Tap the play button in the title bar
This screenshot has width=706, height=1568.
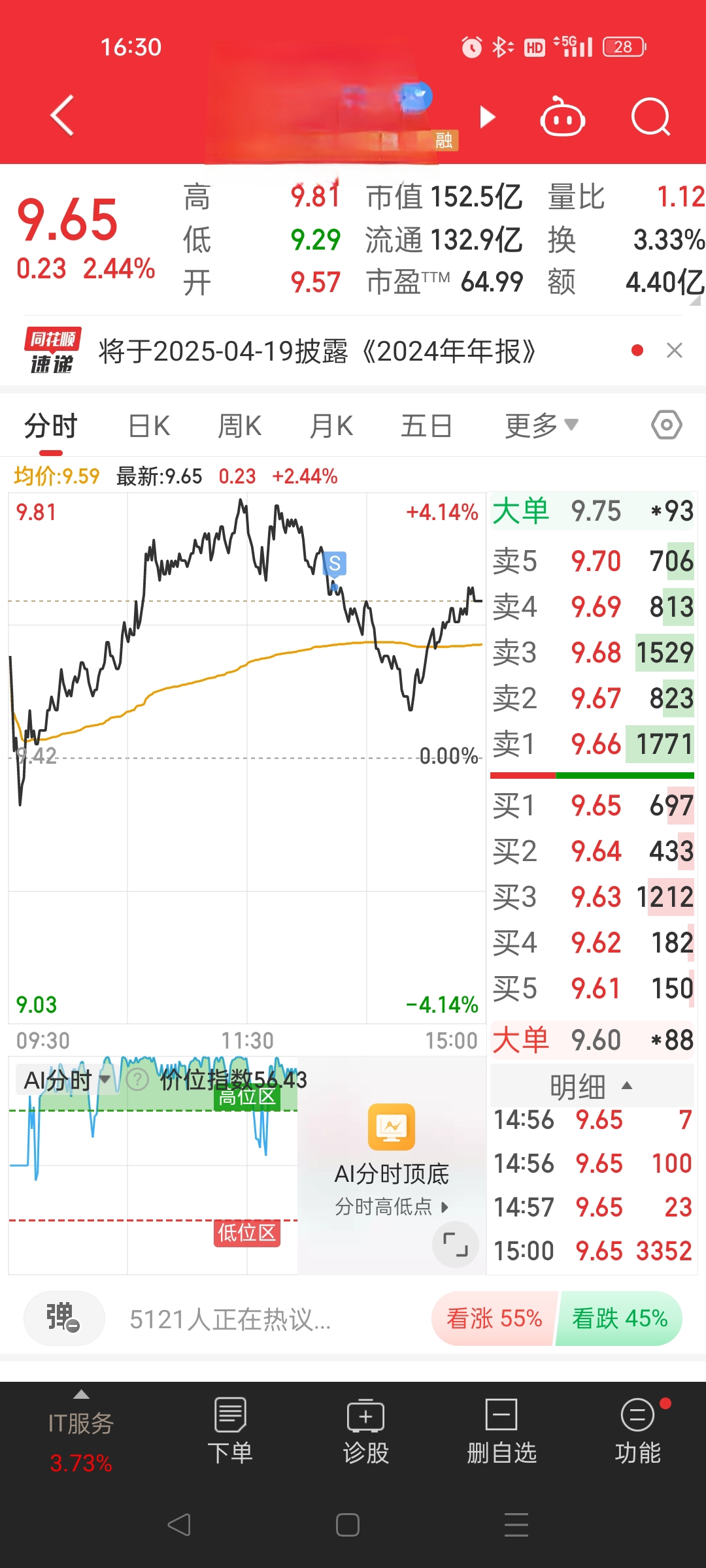click(x=486, y=119)
